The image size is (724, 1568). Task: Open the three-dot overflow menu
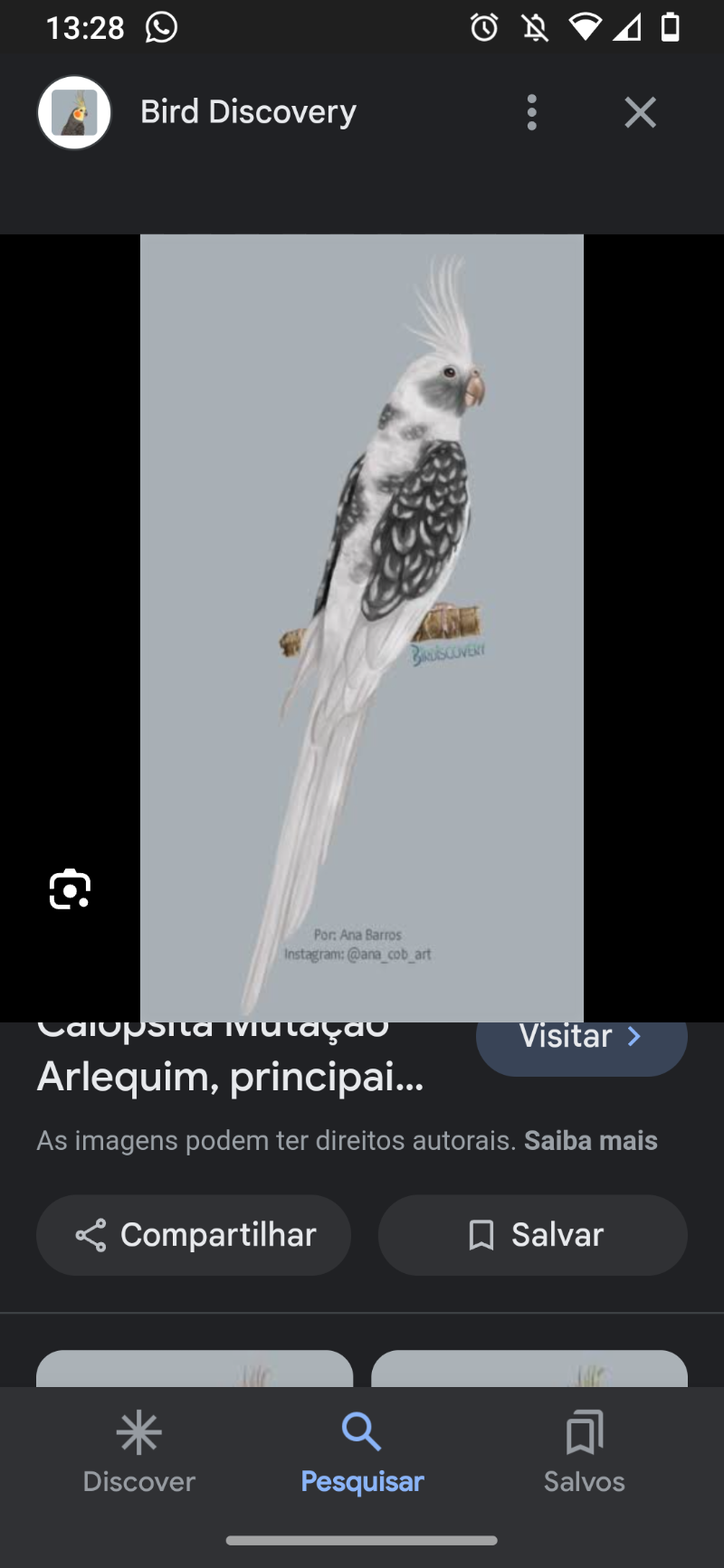pyautogui.click(x=532, y=111)
